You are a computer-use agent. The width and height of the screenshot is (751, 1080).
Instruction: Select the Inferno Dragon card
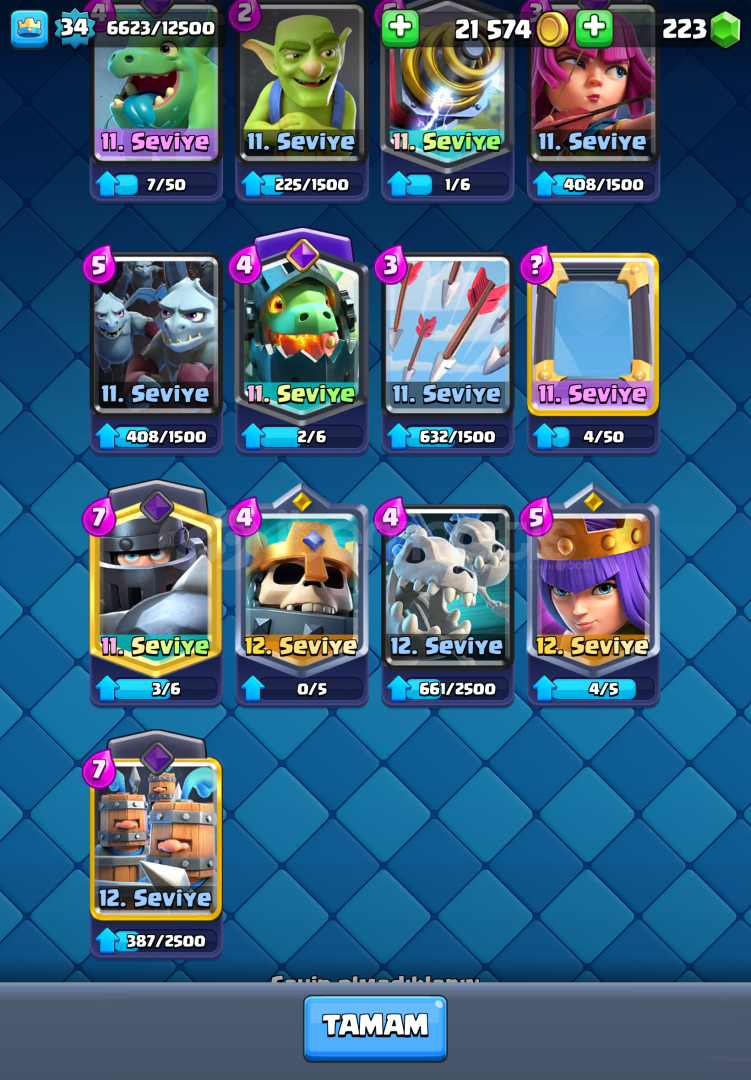pyautogui.click(x=302, y=335)
